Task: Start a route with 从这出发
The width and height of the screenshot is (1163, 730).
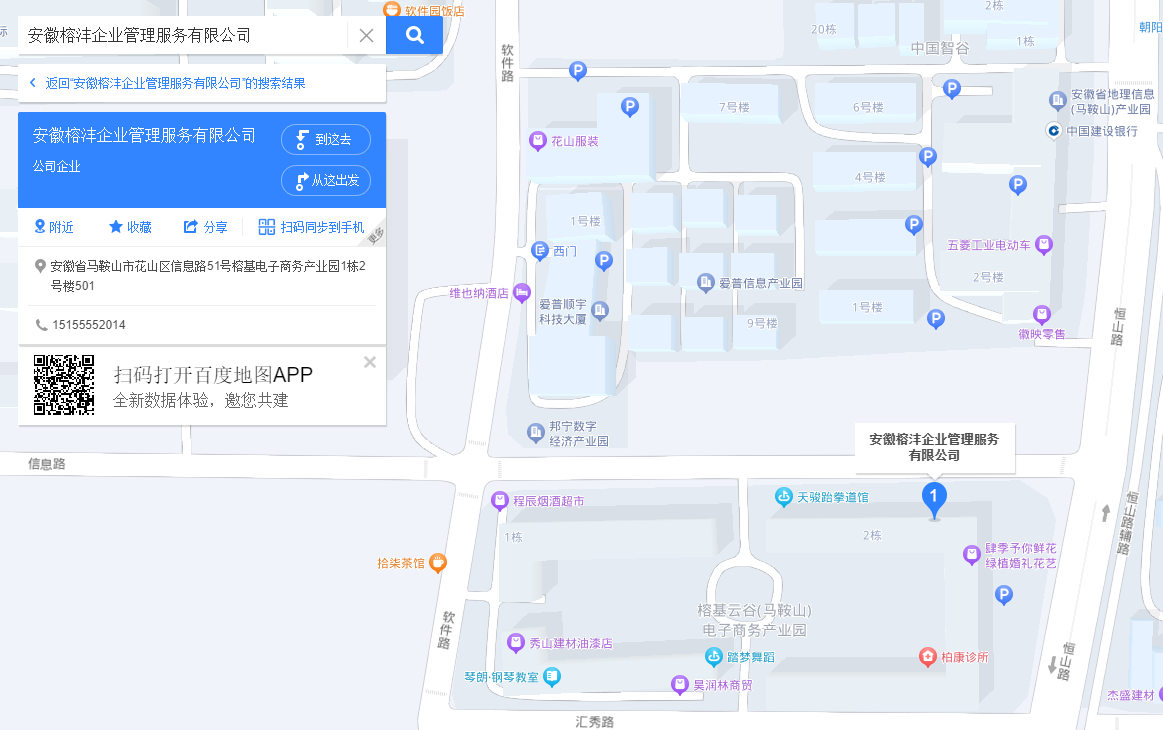Action: (x=325, y=181)
